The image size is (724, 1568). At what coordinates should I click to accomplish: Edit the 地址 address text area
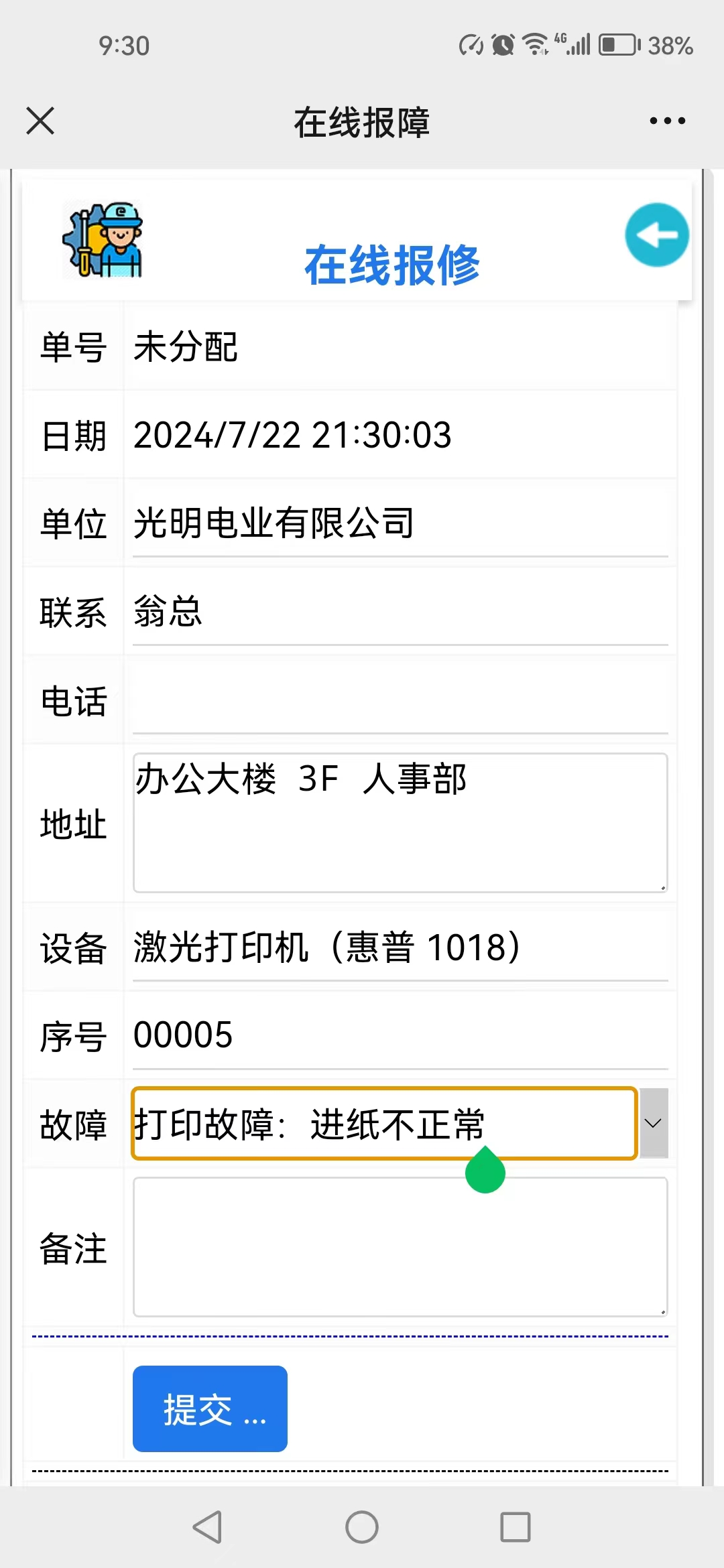pyautogui.click(x=400, y=823)
